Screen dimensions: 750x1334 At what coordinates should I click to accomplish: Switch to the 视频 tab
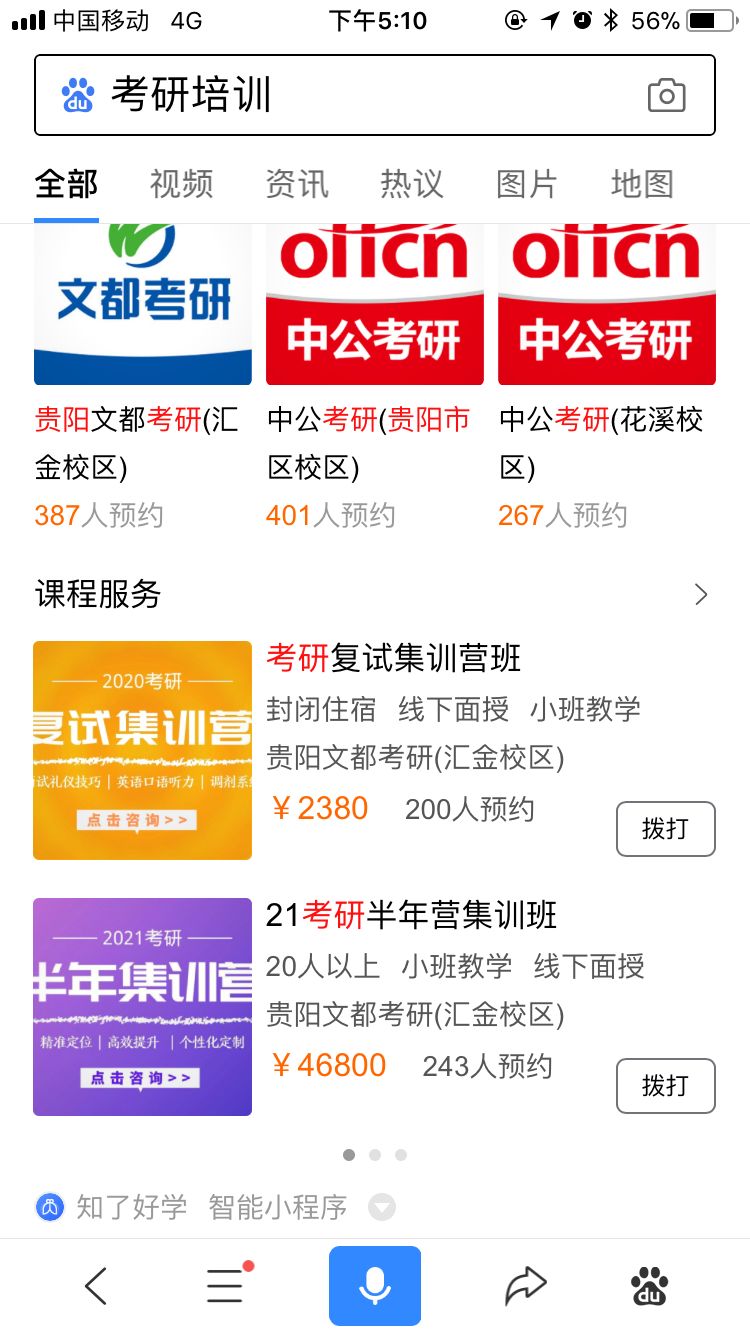(181, 184)
